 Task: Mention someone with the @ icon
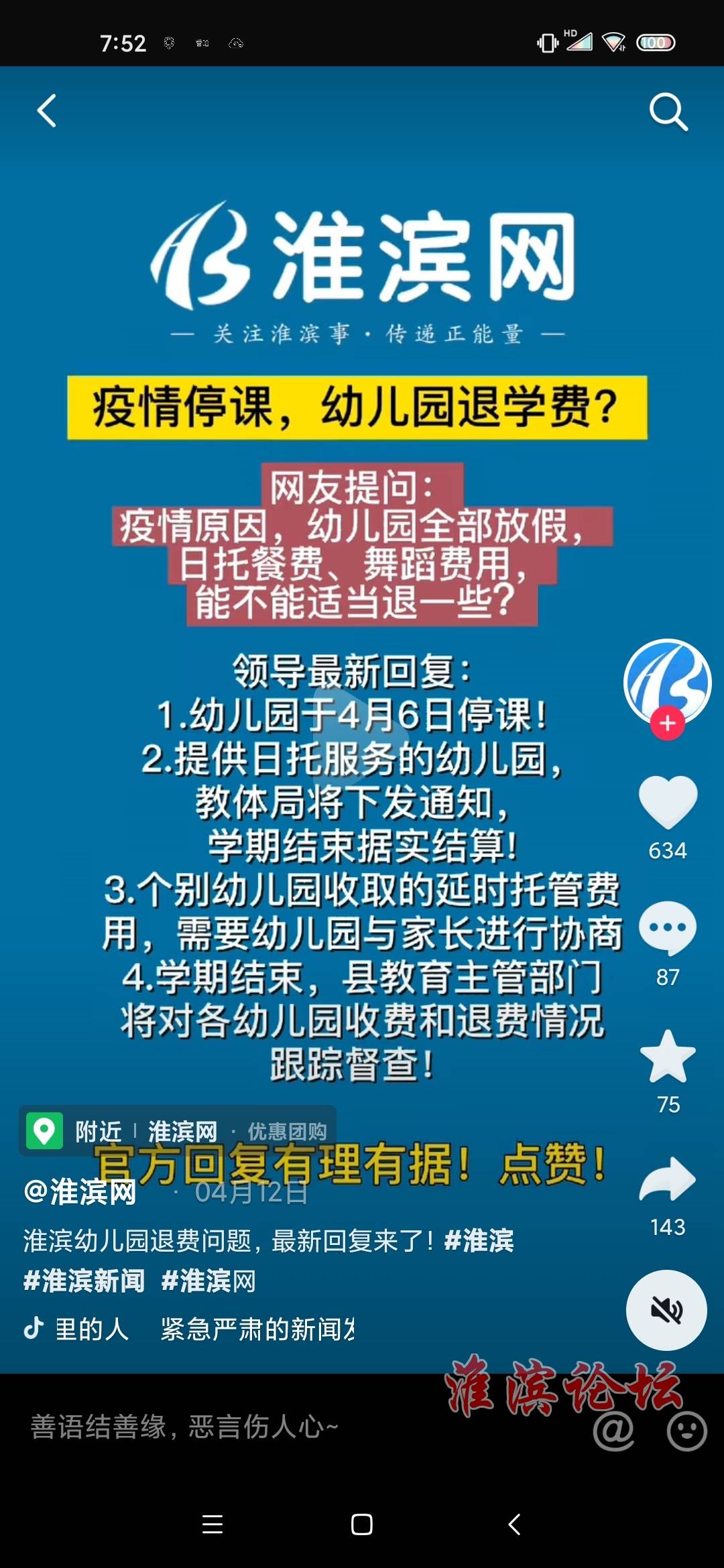coord(613,1431)
